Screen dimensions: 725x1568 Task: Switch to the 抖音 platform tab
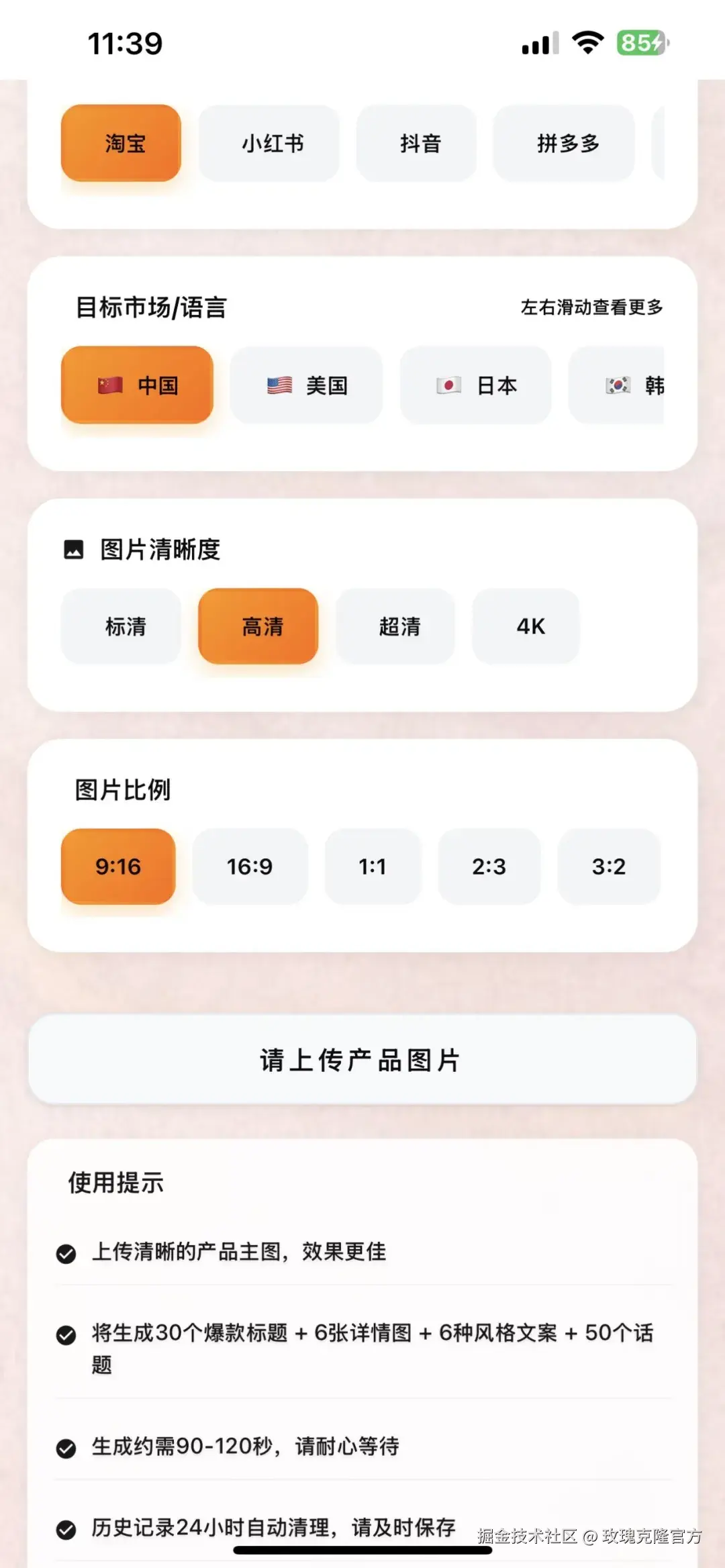pyautogui.click(x=416, y=144)
